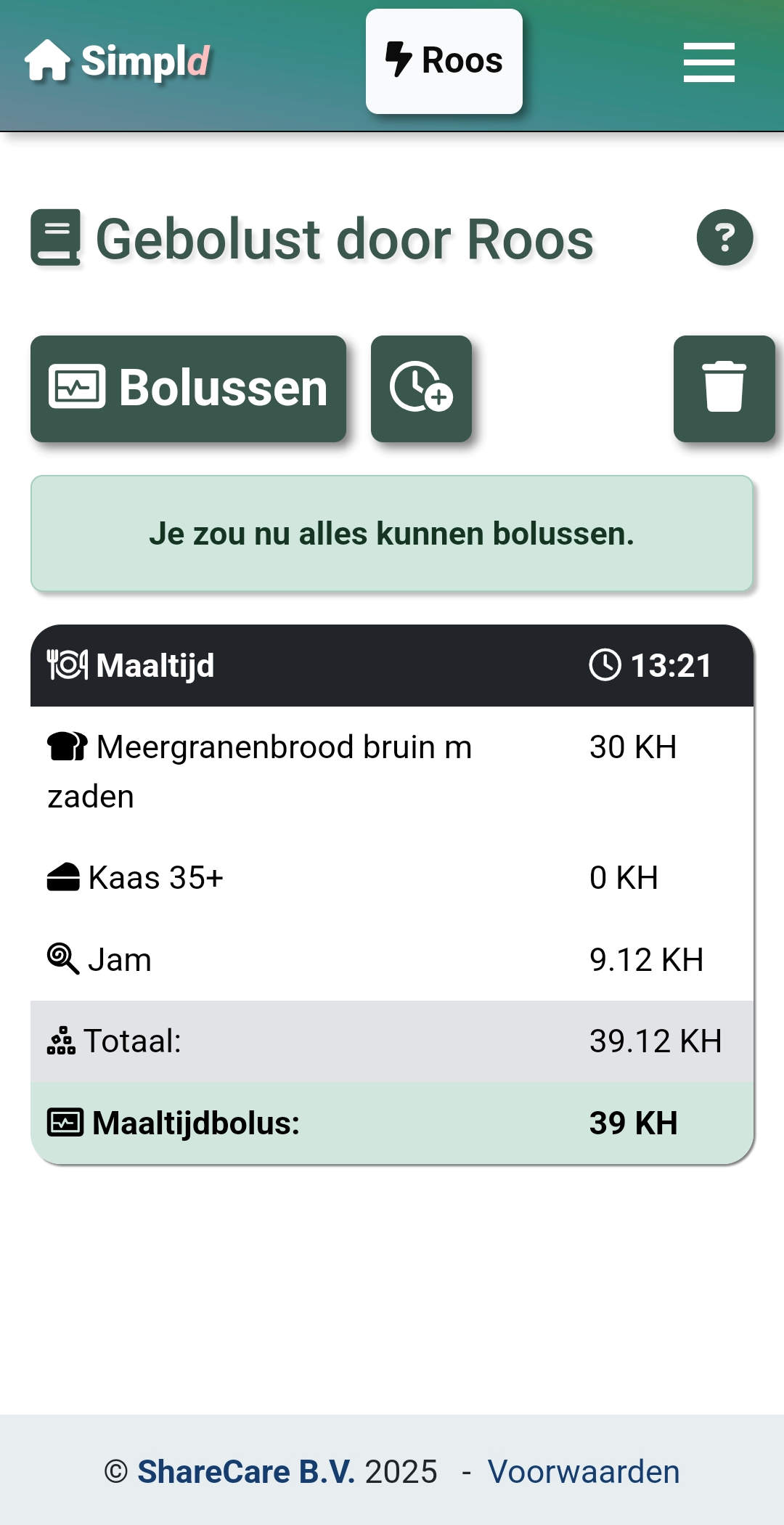Go to the Simpld home page

118,61
